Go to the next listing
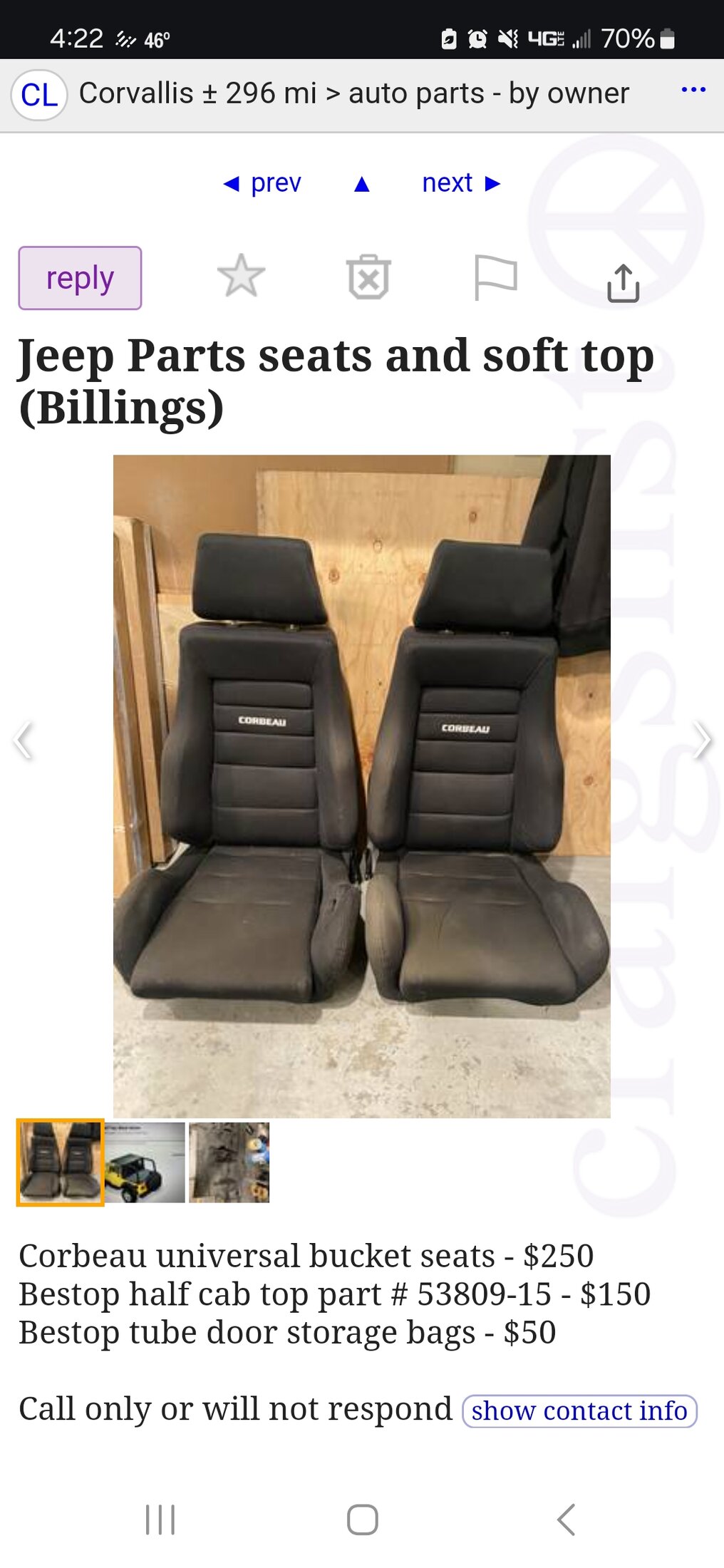The image size is (724, 1568). tap(462, 183)
